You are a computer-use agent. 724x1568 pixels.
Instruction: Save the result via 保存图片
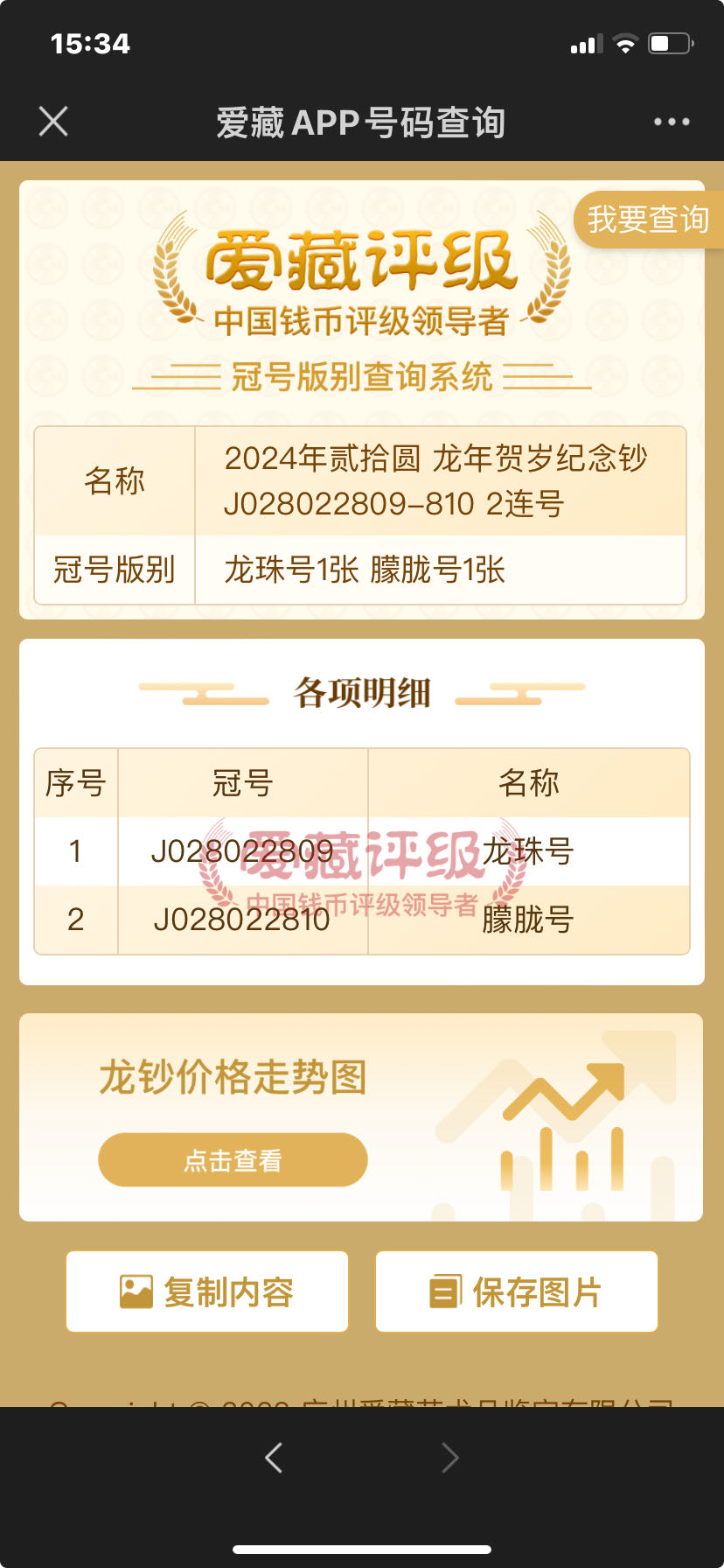coord(516,1291)
